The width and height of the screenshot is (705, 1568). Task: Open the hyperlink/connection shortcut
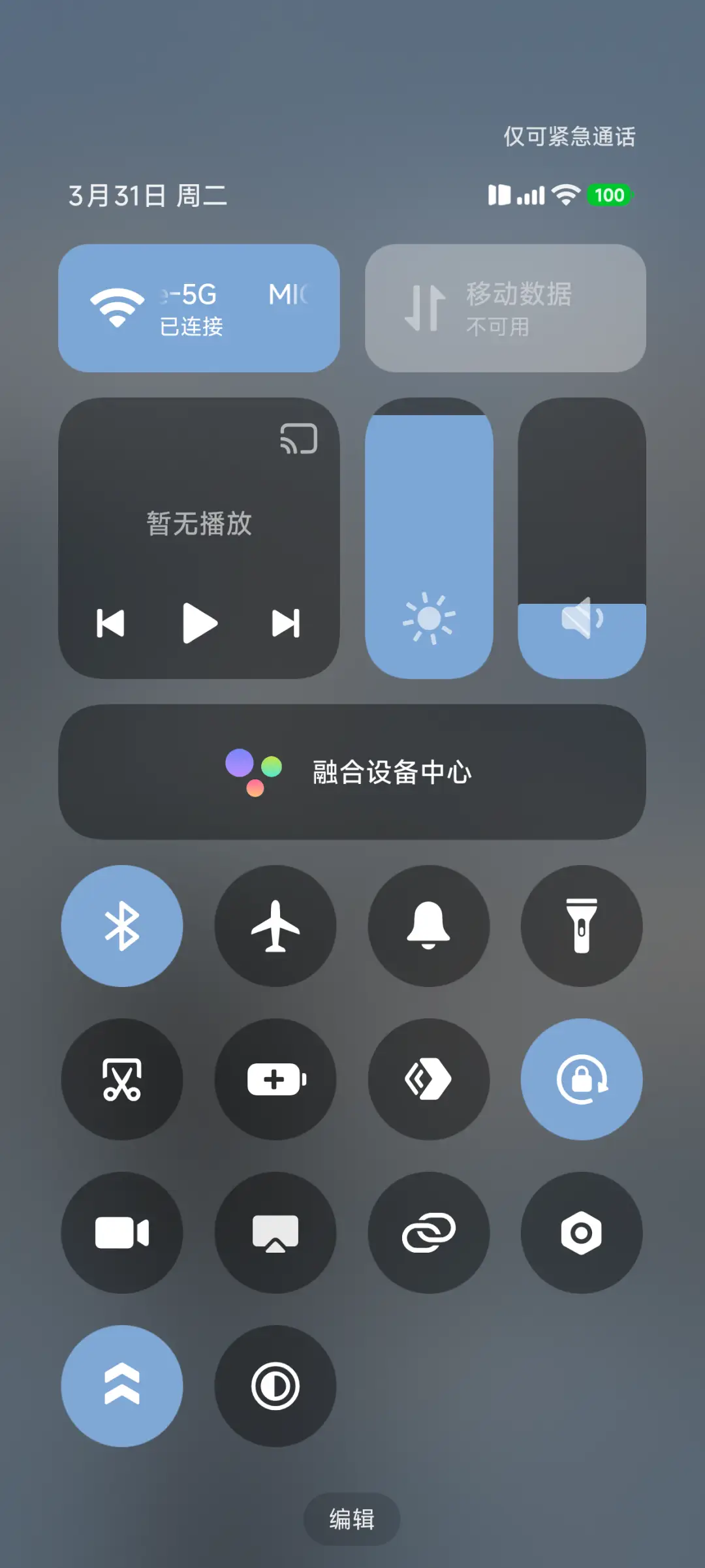(428, 1232)
